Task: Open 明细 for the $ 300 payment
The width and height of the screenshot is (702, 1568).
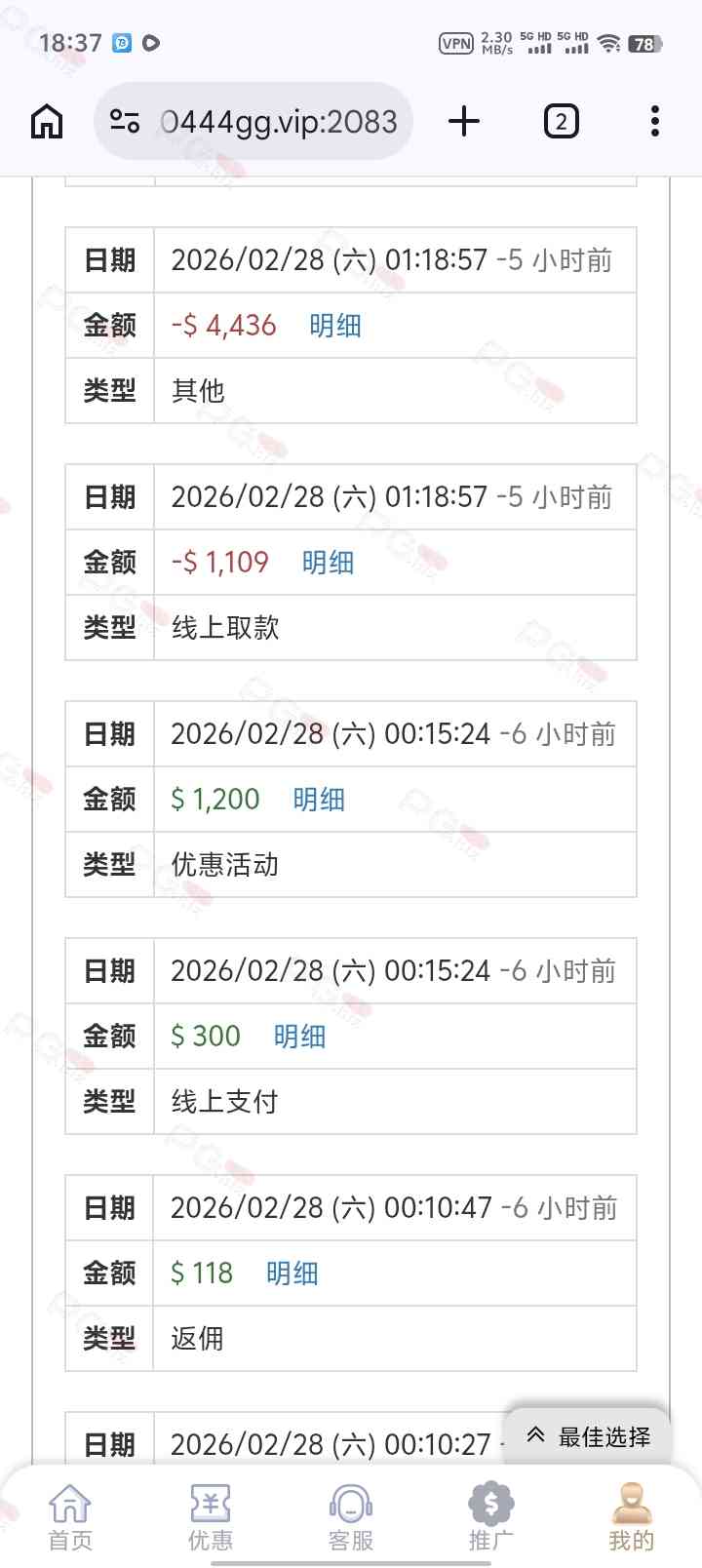Action: coord(299,1037)
